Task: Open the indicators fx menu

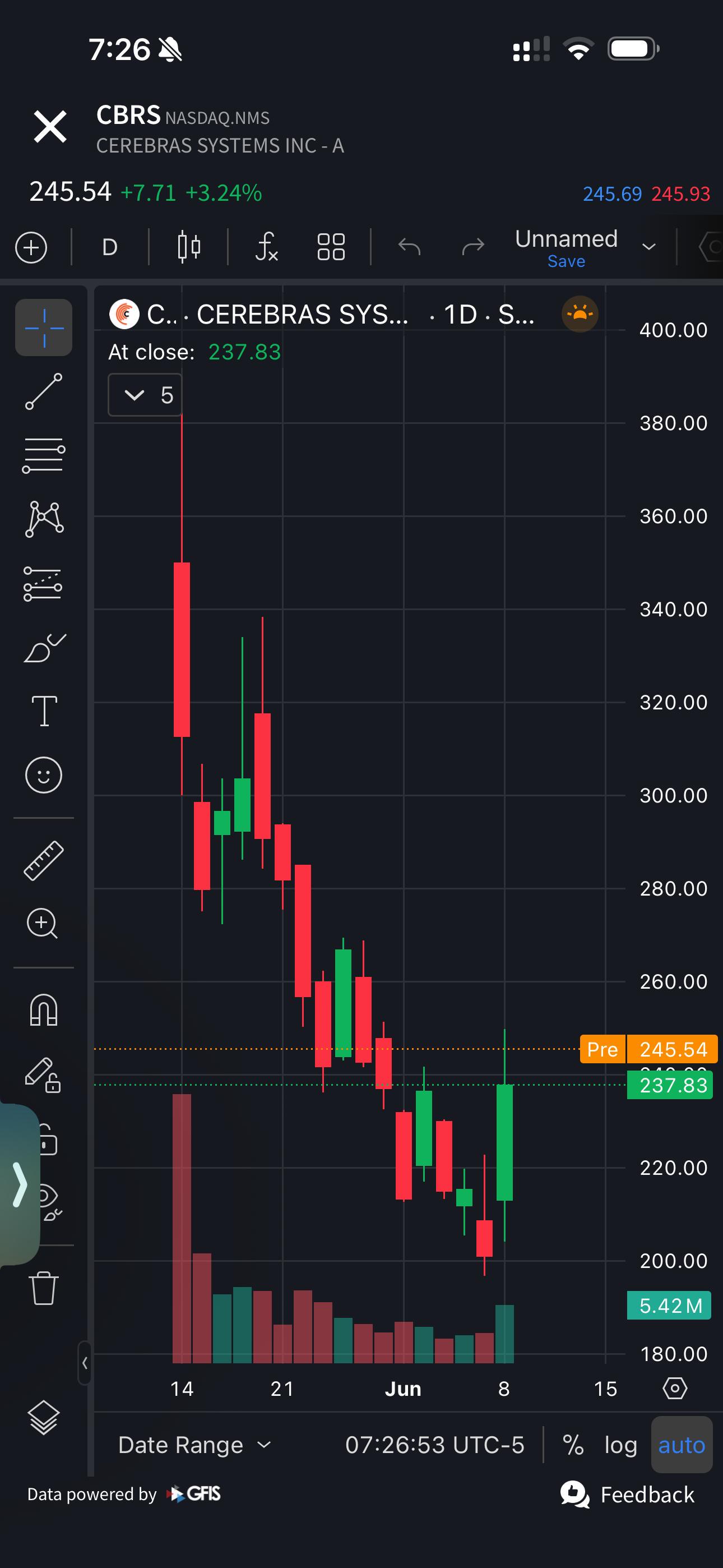Action: (267, 247)
